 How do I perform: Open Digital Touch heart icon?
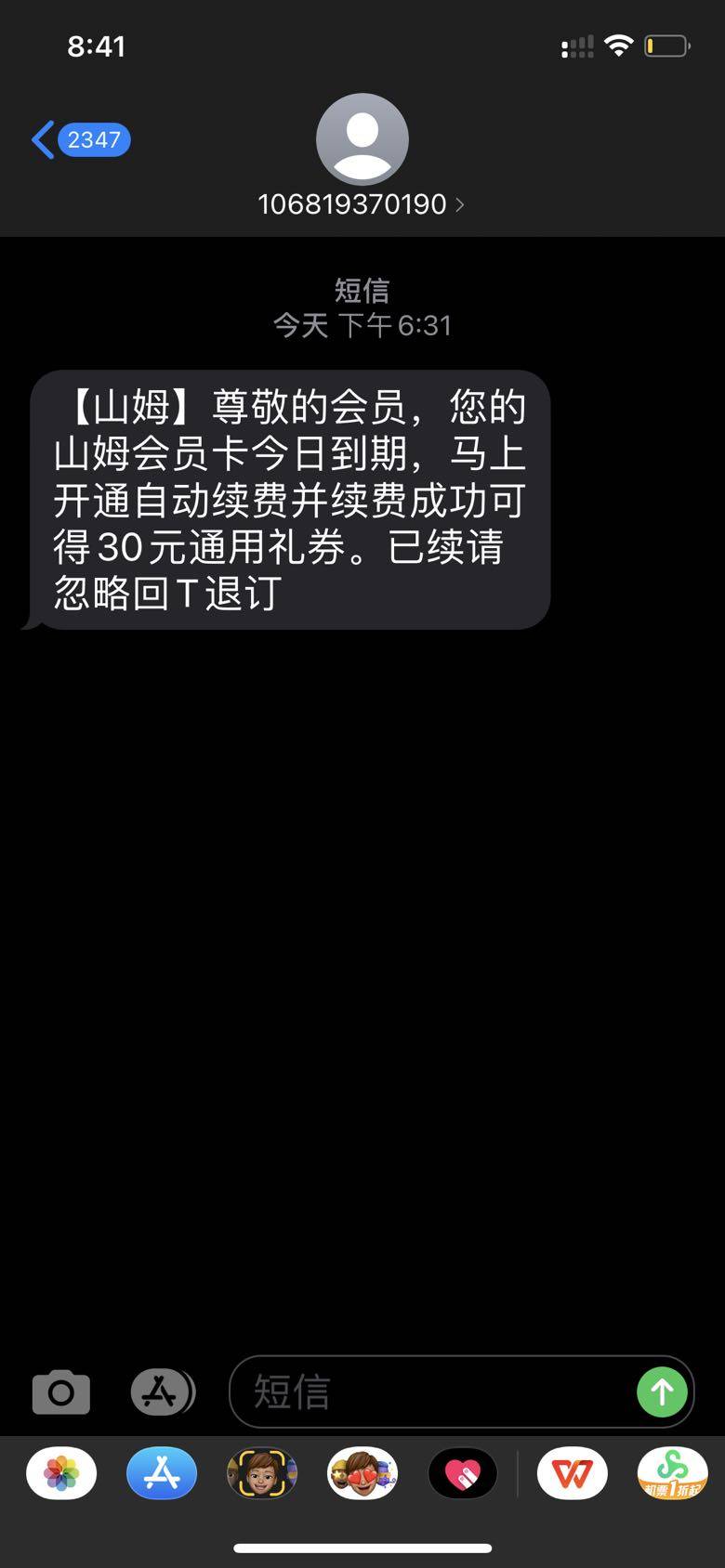pos(463,1473)
